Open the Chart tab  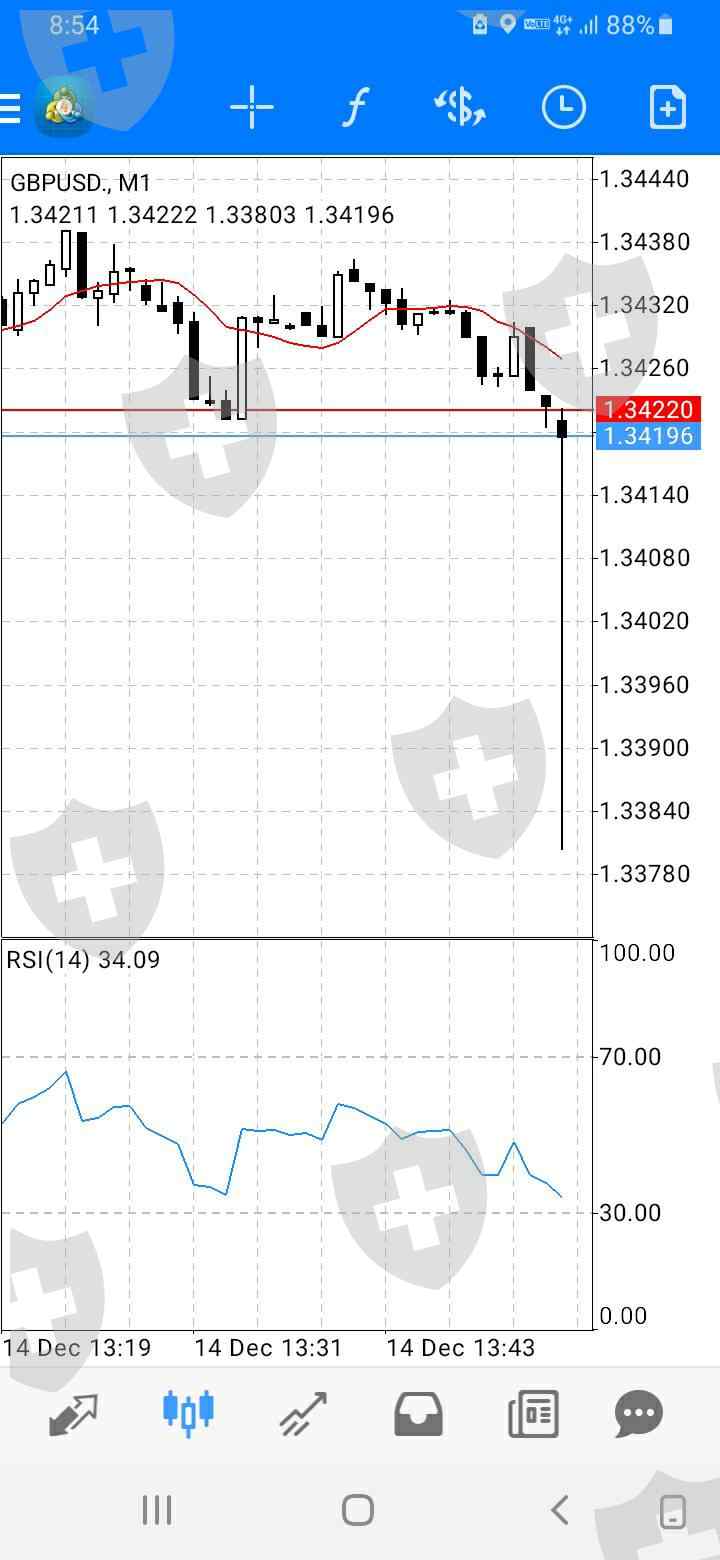pyautogui.click(x=188, y=1413)
